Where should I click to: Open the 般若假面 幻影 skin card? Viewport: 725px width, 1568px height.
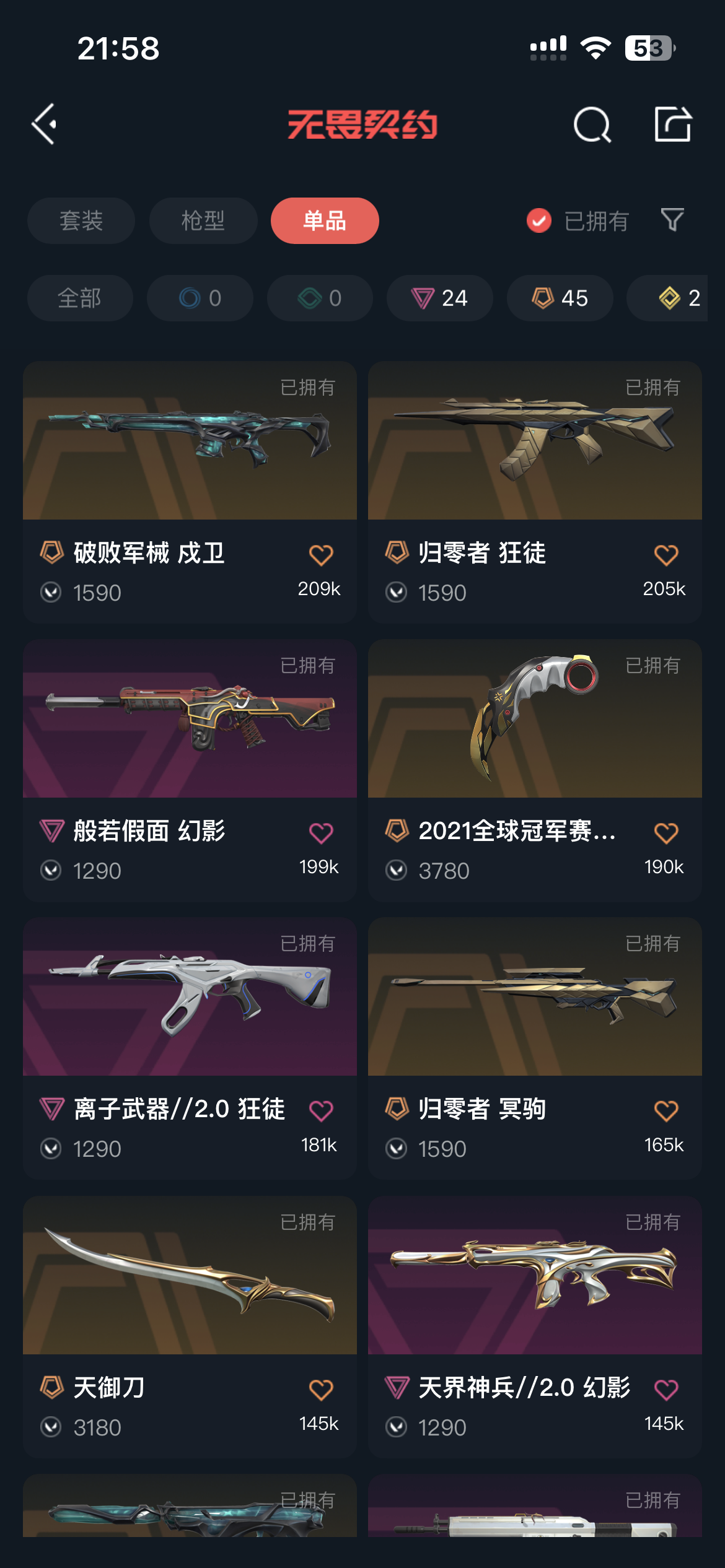click(190, 770)
